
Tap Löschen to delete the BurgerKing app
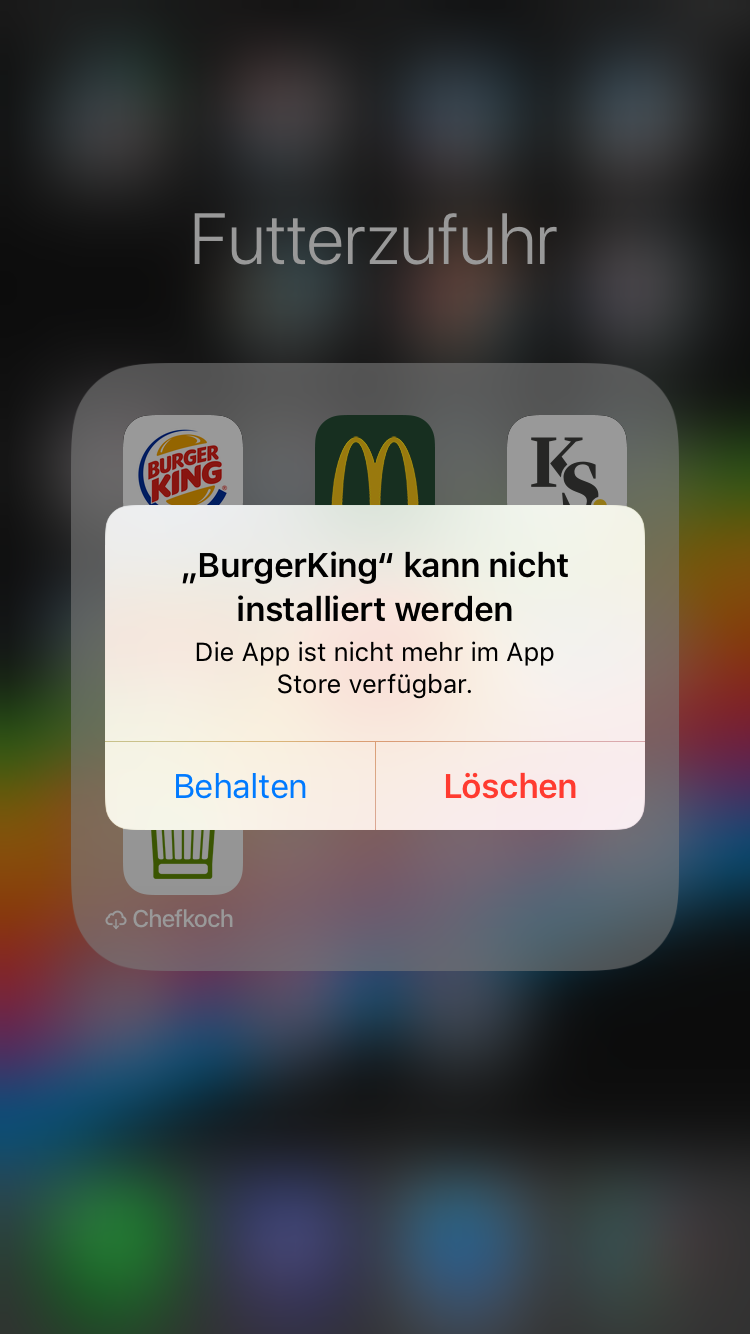coord(510,786)
